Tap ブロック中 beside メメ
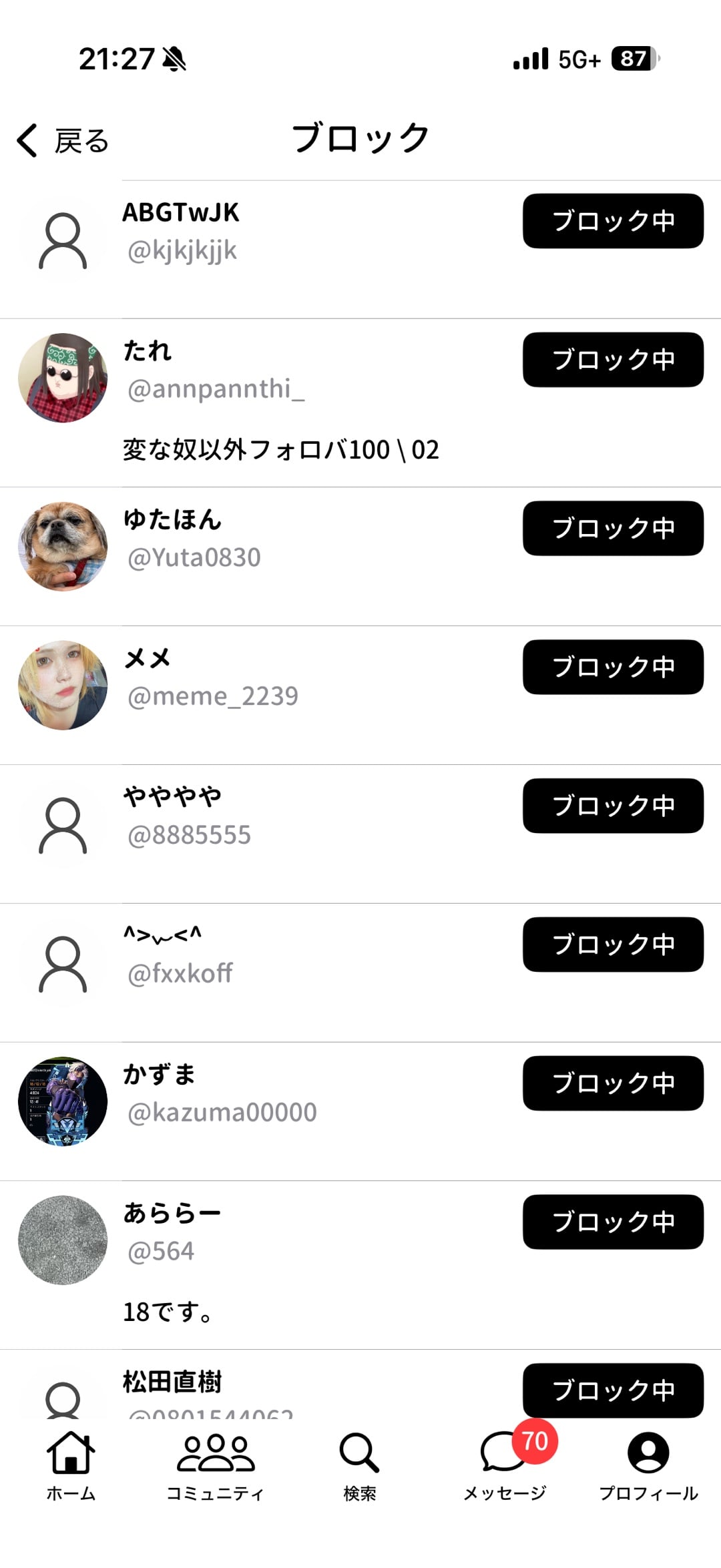Viewport: 721px width, 1568px height. [x=613, y=667]
